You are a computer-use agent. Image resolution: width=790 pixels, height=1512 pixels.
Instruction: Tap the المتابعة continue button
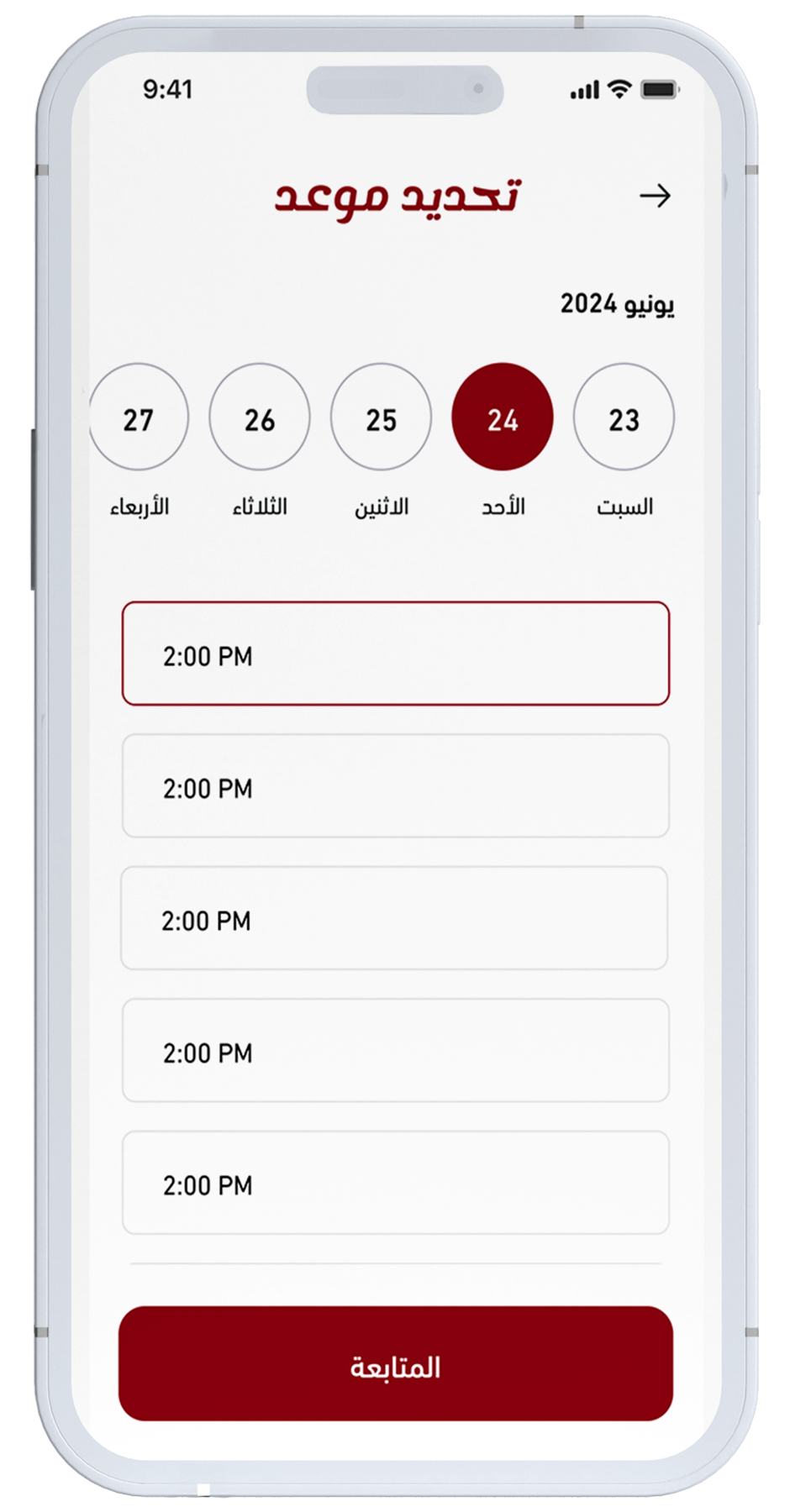pyautogui.click(x=395, y=1363)
